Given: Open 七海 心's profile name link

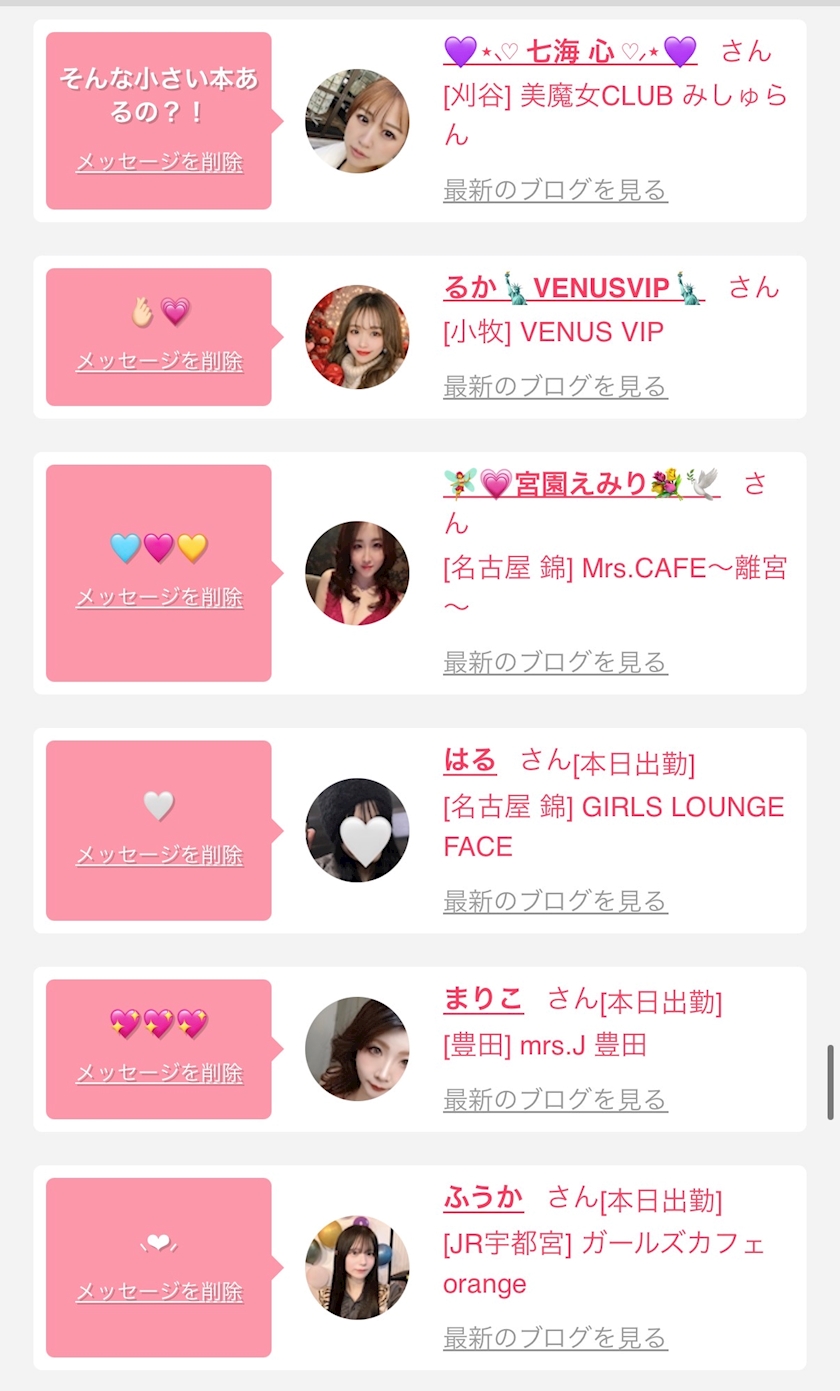Looking at the screenshot, I should (x=570, y=50).
